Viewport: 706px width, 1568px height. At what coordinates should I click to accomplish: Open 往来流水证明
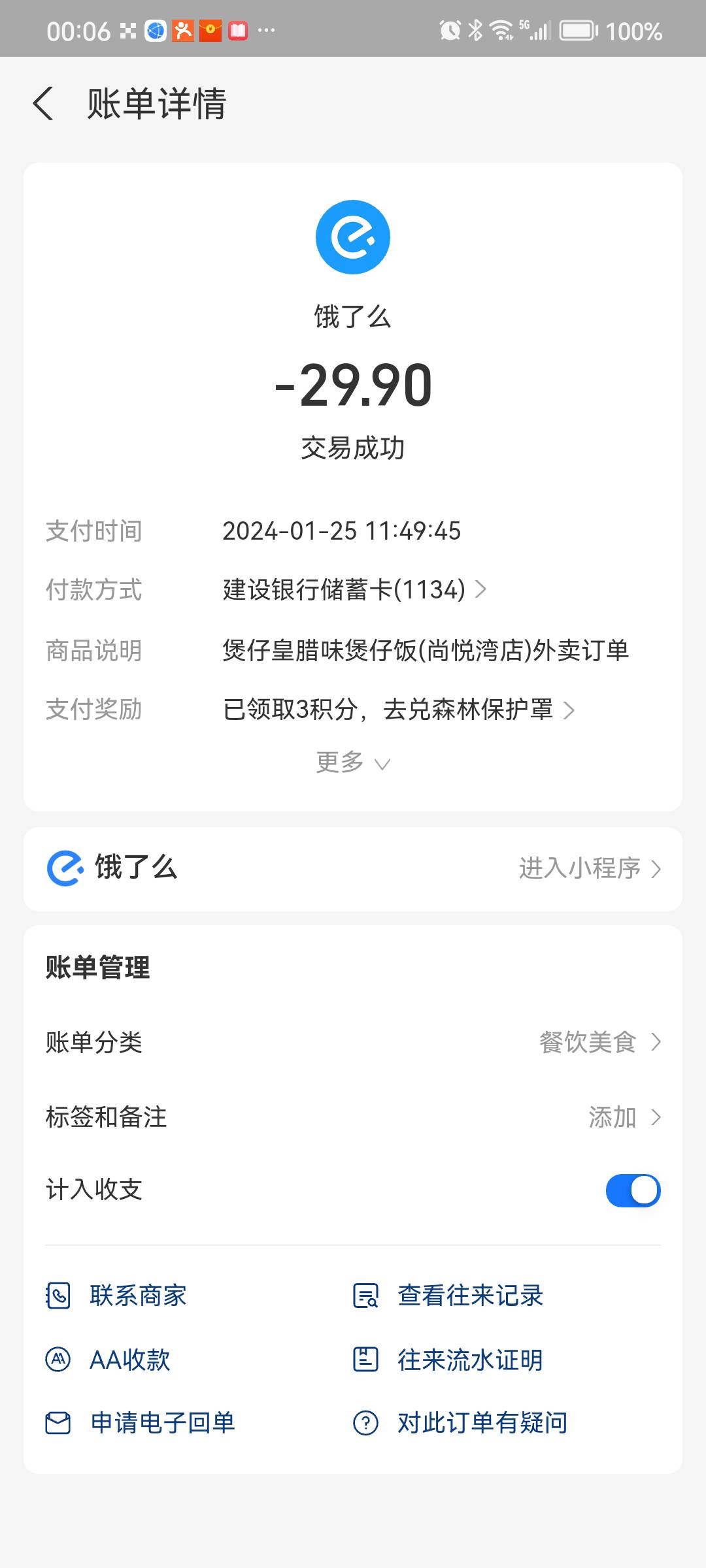(448, 1360)
